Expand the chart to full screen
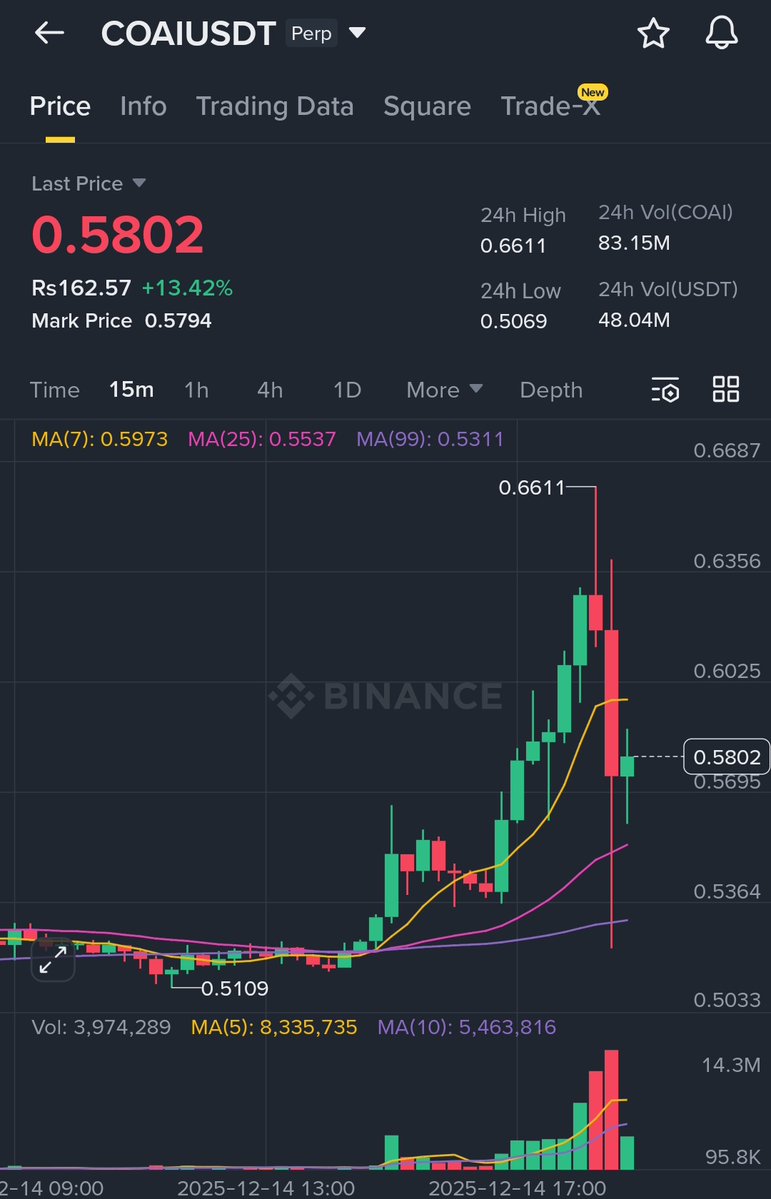This screenshot has width=771, height=1199. (x=52, y=960)
